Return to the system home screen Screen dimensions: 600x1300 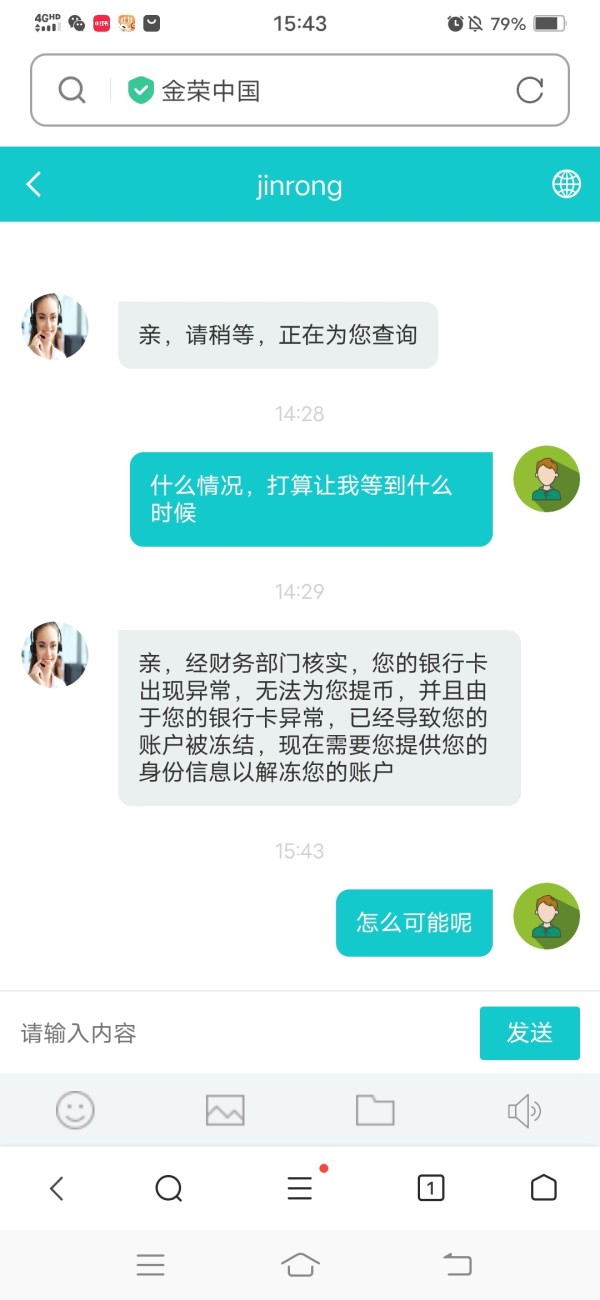click(x=300, y=1265)
